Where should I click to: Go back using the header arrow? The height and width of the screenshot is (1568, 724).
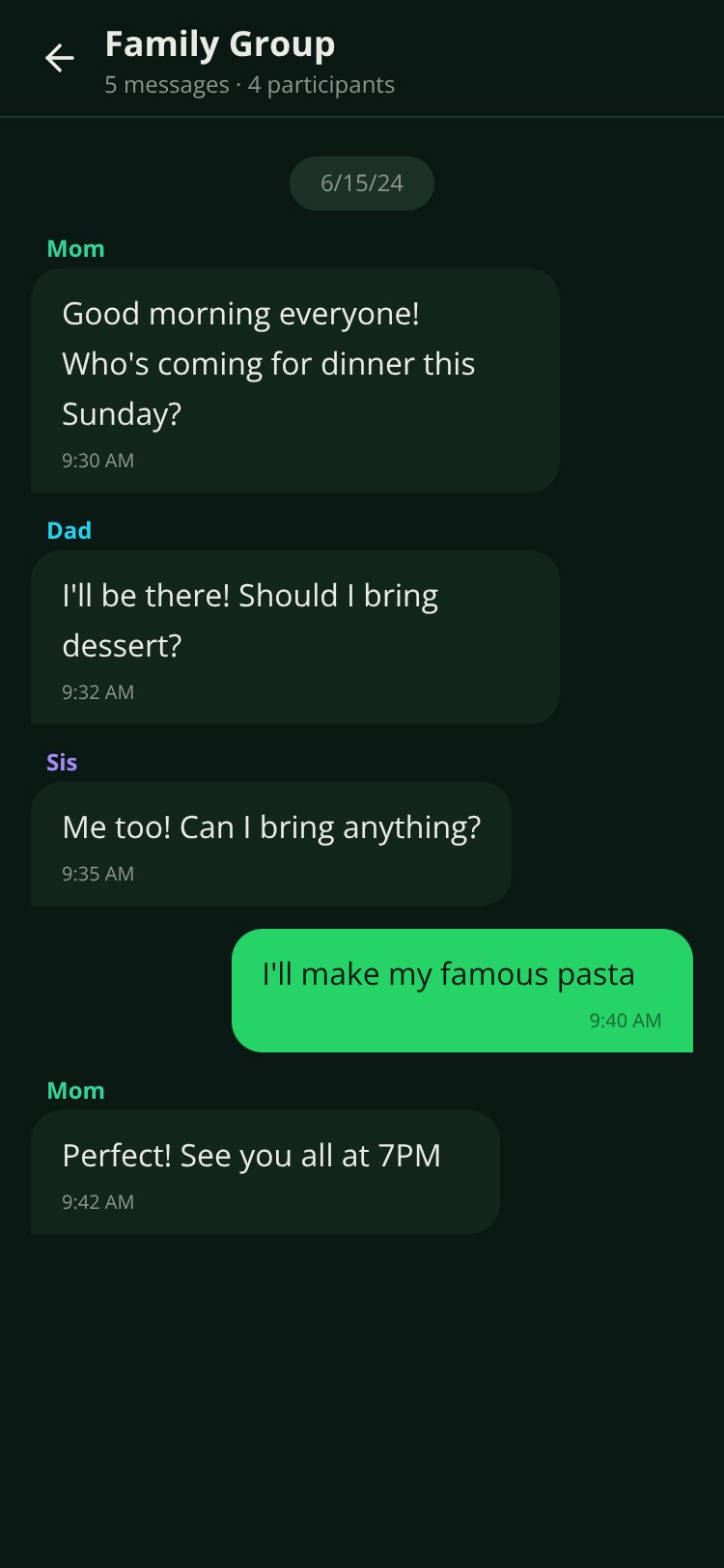[x=60, y=59]
